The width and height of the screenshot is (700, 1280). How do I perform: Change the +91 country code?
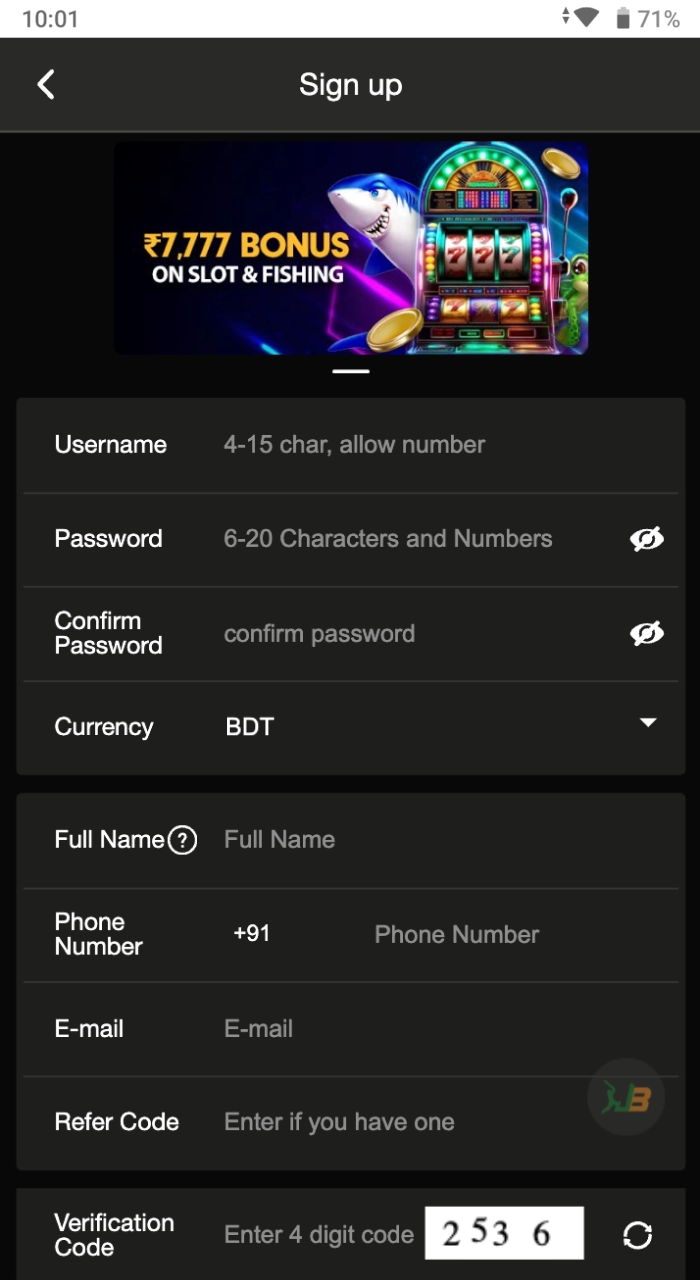252,934
